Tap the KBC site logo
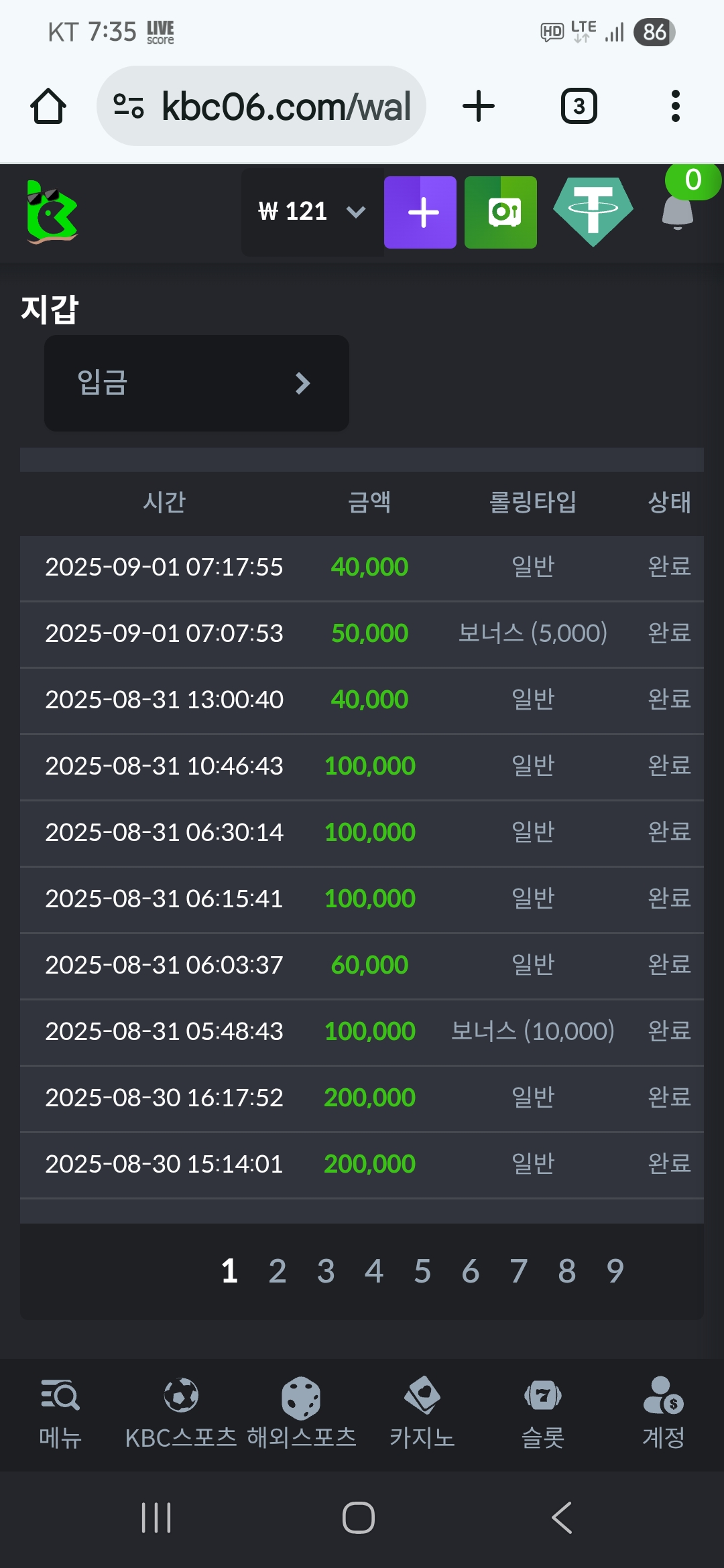This screenshot has width=724, height=1568. coord(52,212)
